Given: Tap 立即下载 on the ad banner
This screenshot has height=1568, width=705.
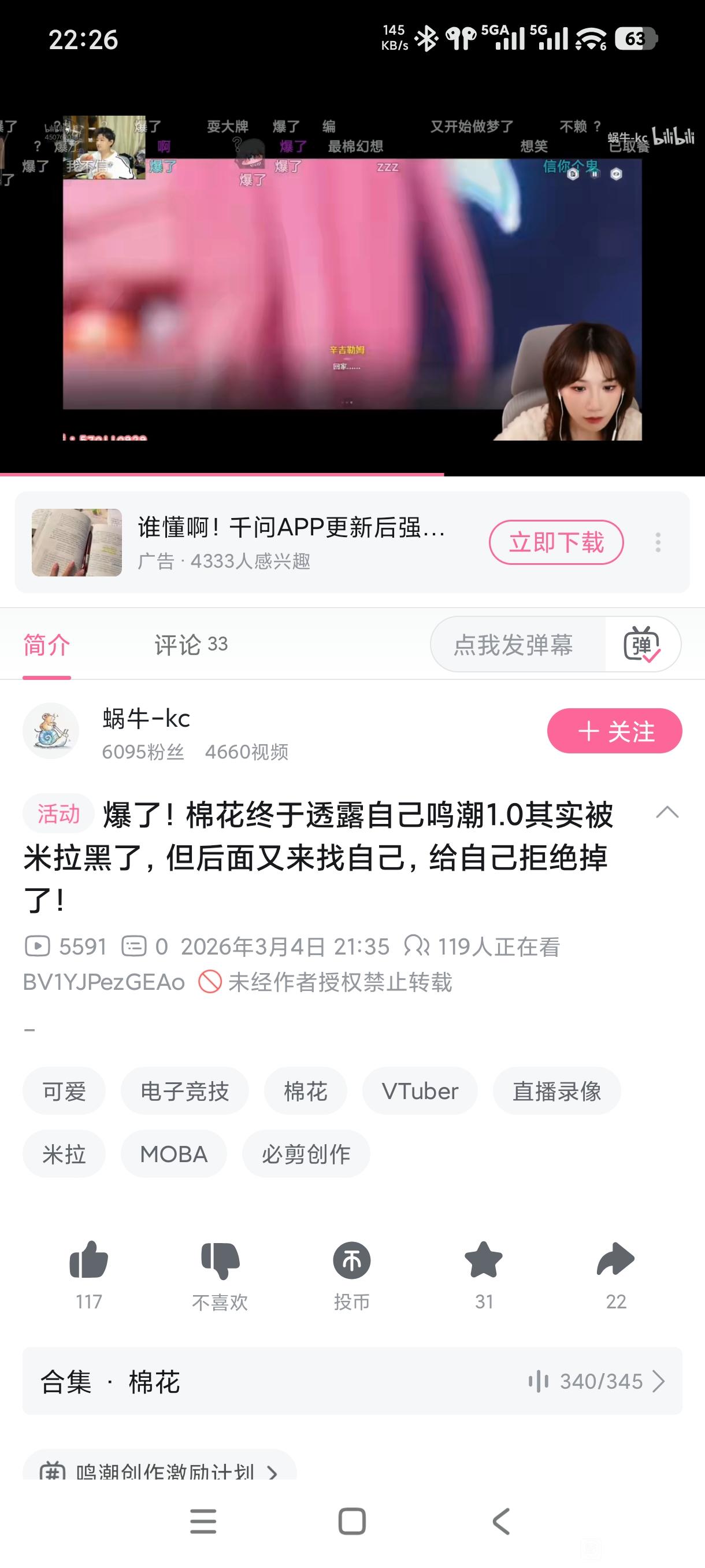Looking at the screenshot, I should [x=556, y=542].
